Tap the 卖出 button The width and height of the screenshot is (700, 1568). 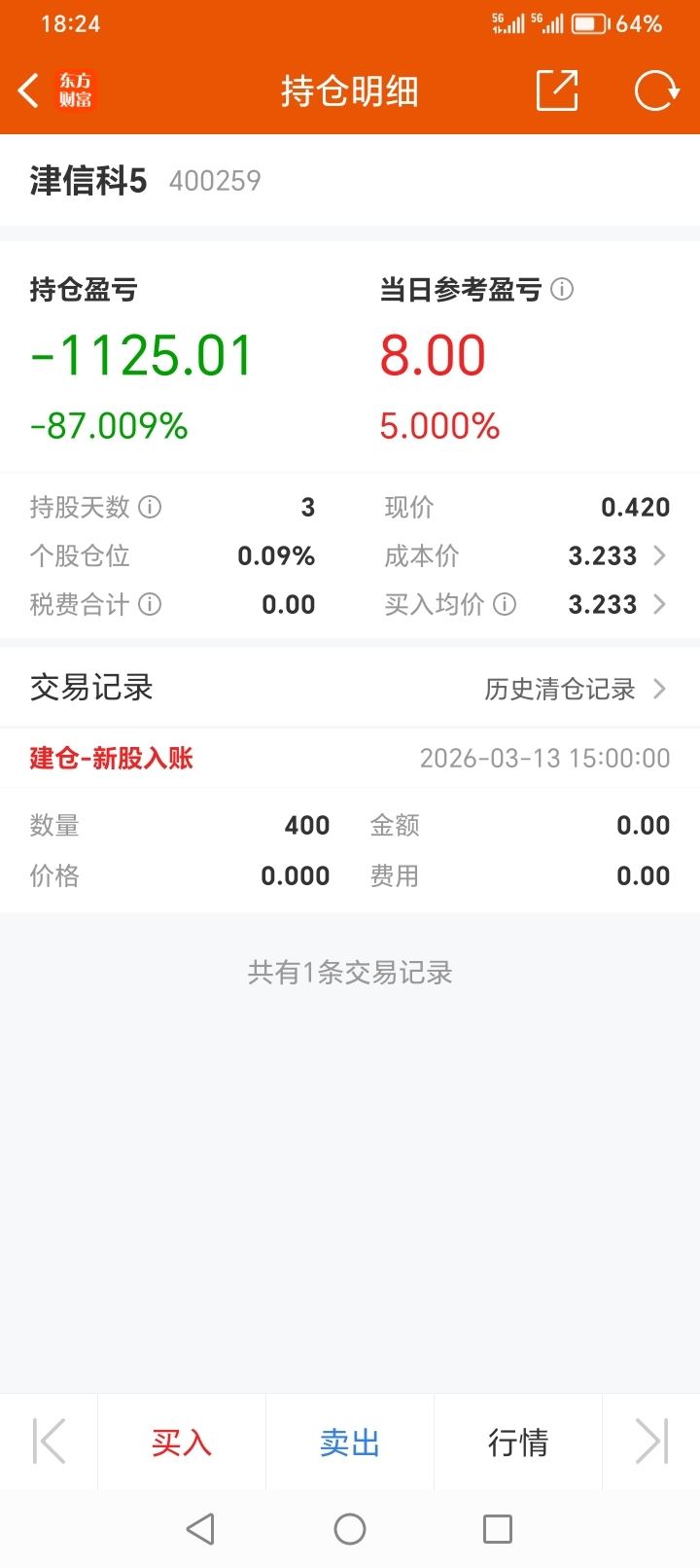coord(350,1442)
